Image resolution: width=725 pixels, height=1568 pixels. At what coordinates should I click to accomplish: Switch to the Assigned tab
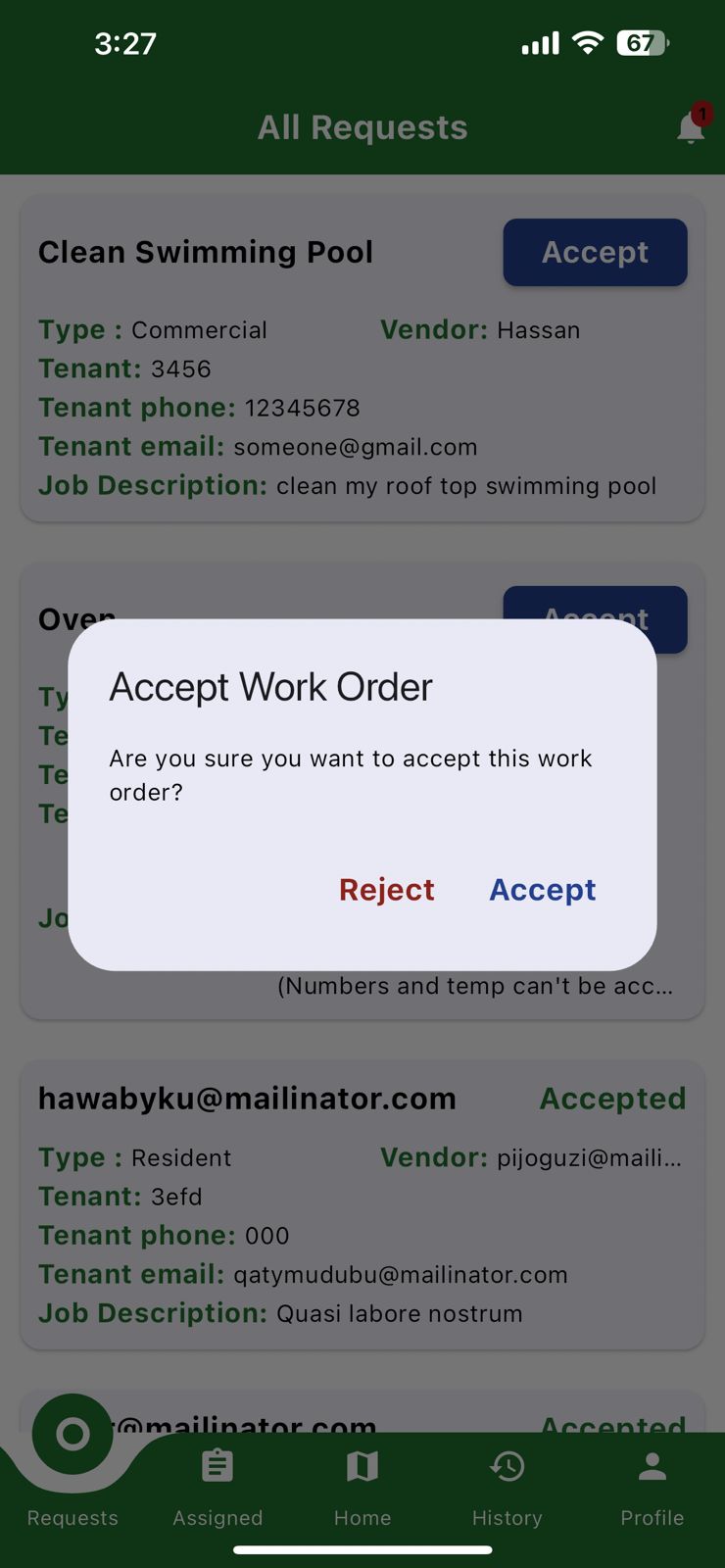click(x=217, y=1488)
